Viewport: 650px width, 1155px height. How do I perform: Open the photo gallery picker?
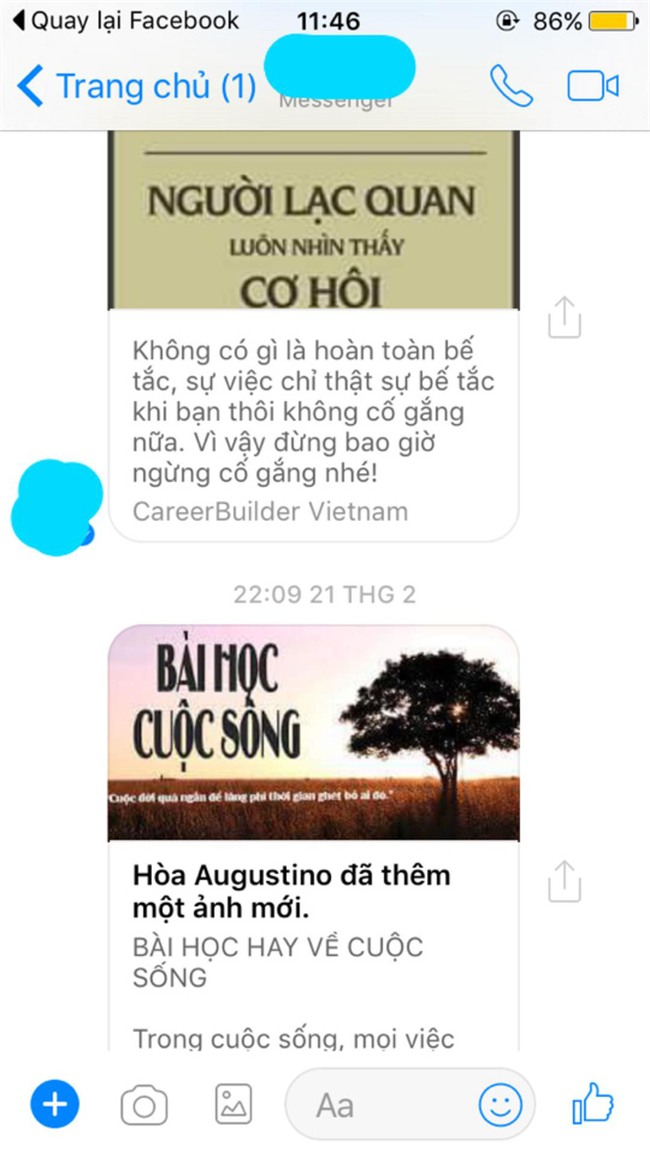coord(233,1104)
